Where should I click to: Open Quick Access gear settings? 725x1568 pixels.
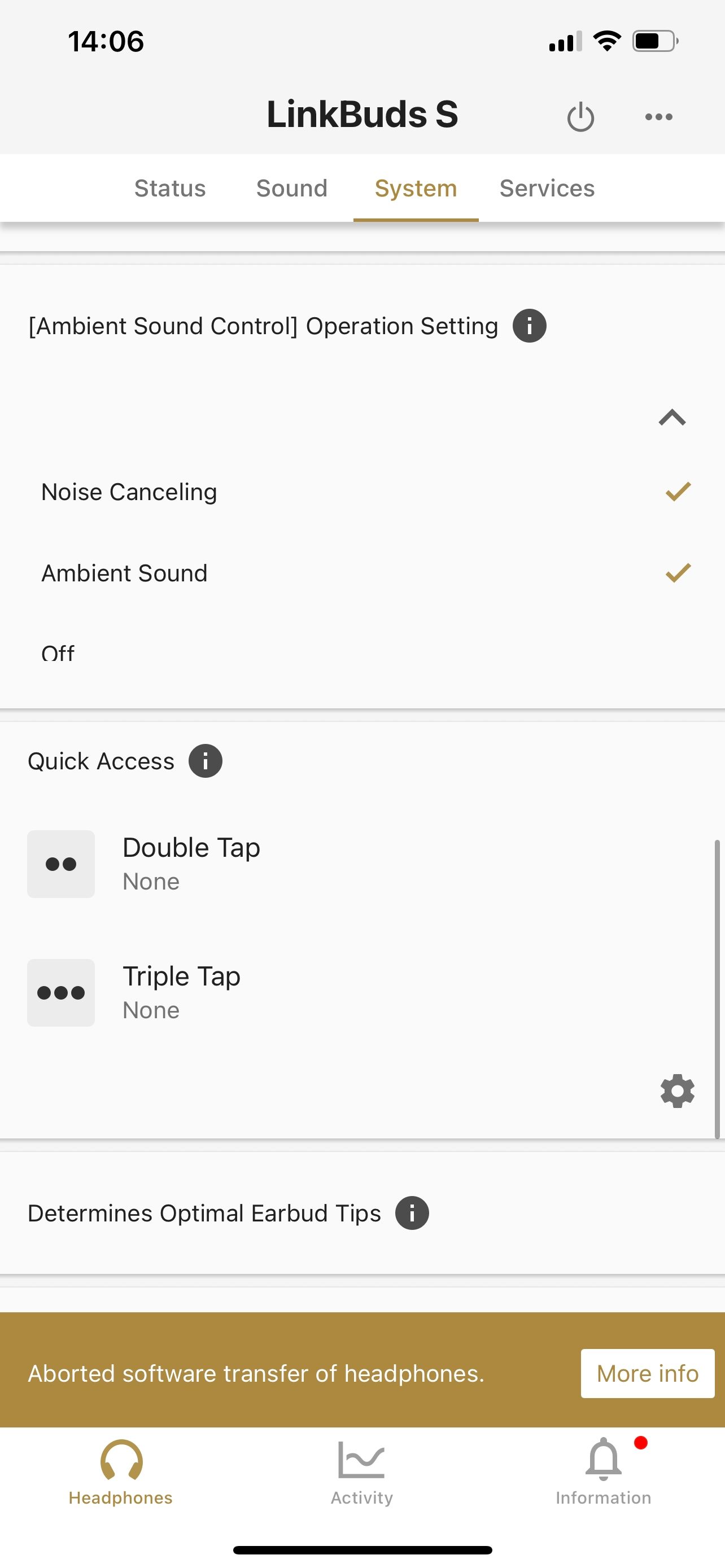(x=677, y=1091)
